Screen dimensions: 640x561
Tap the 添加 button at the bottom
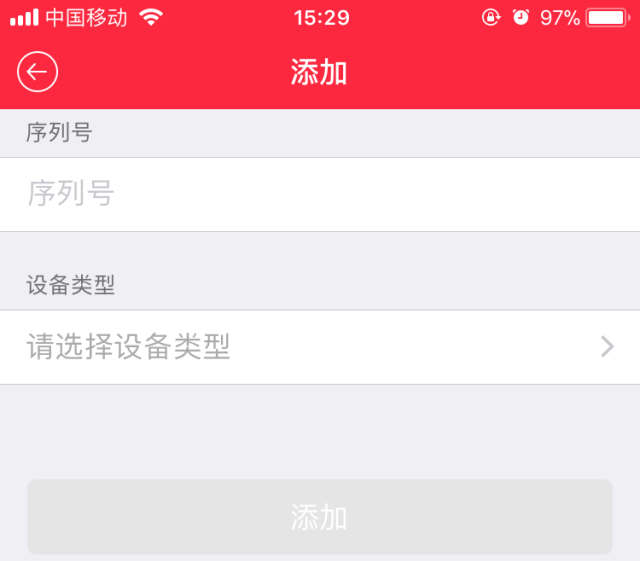coord(320,517)
